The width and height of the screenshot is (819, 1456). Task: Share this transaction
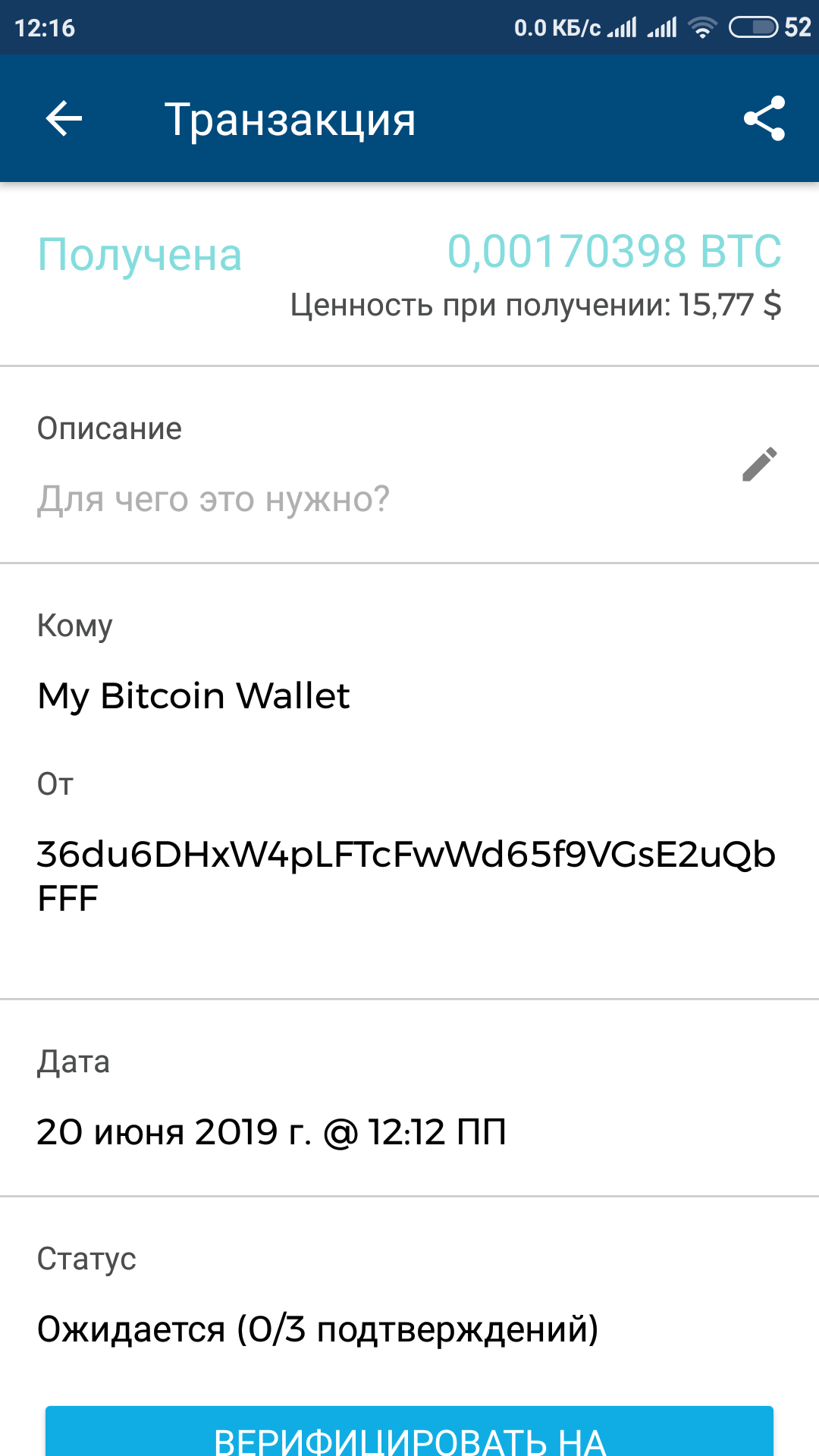coord(764,119)
